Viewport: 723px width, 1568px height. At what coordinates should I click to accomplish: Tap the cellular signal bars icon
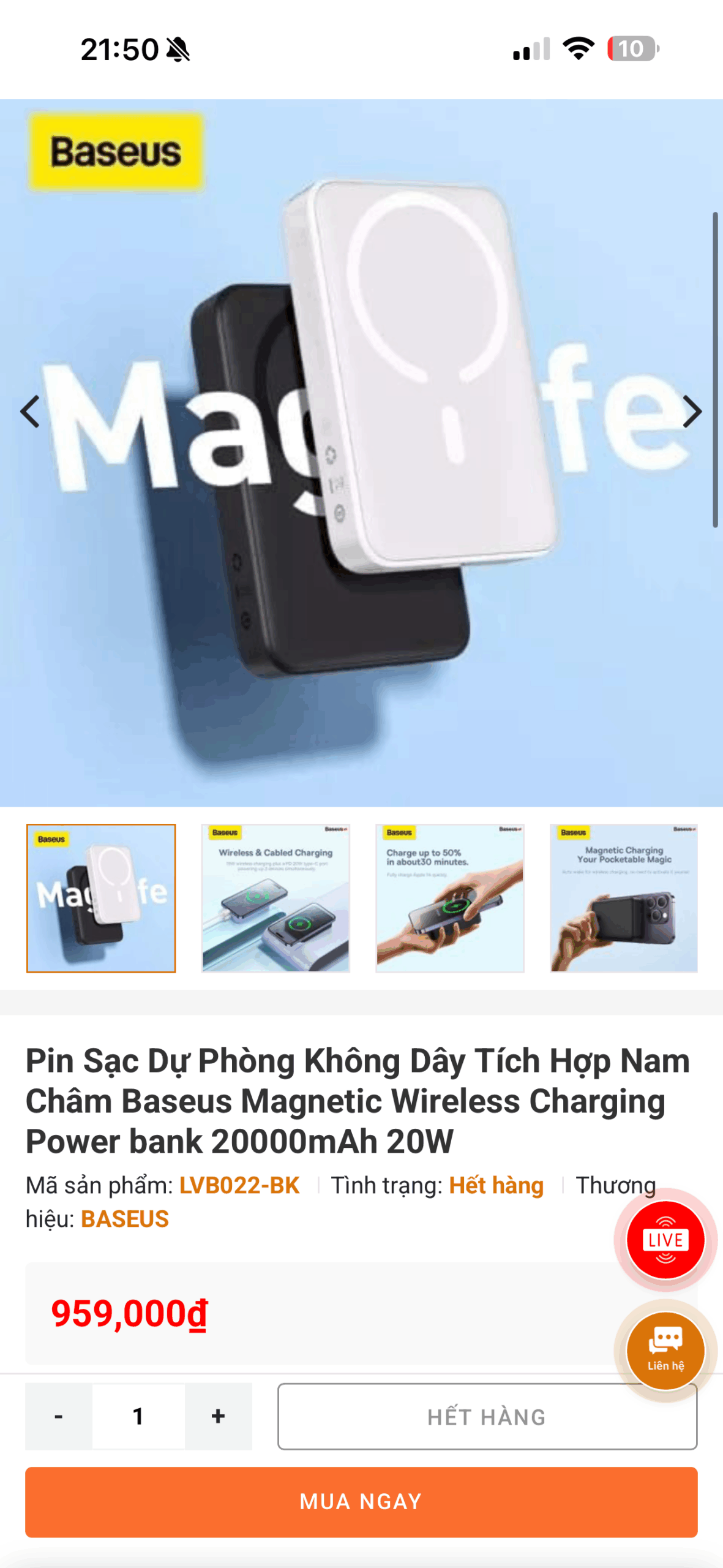click(x=531, y=51)
